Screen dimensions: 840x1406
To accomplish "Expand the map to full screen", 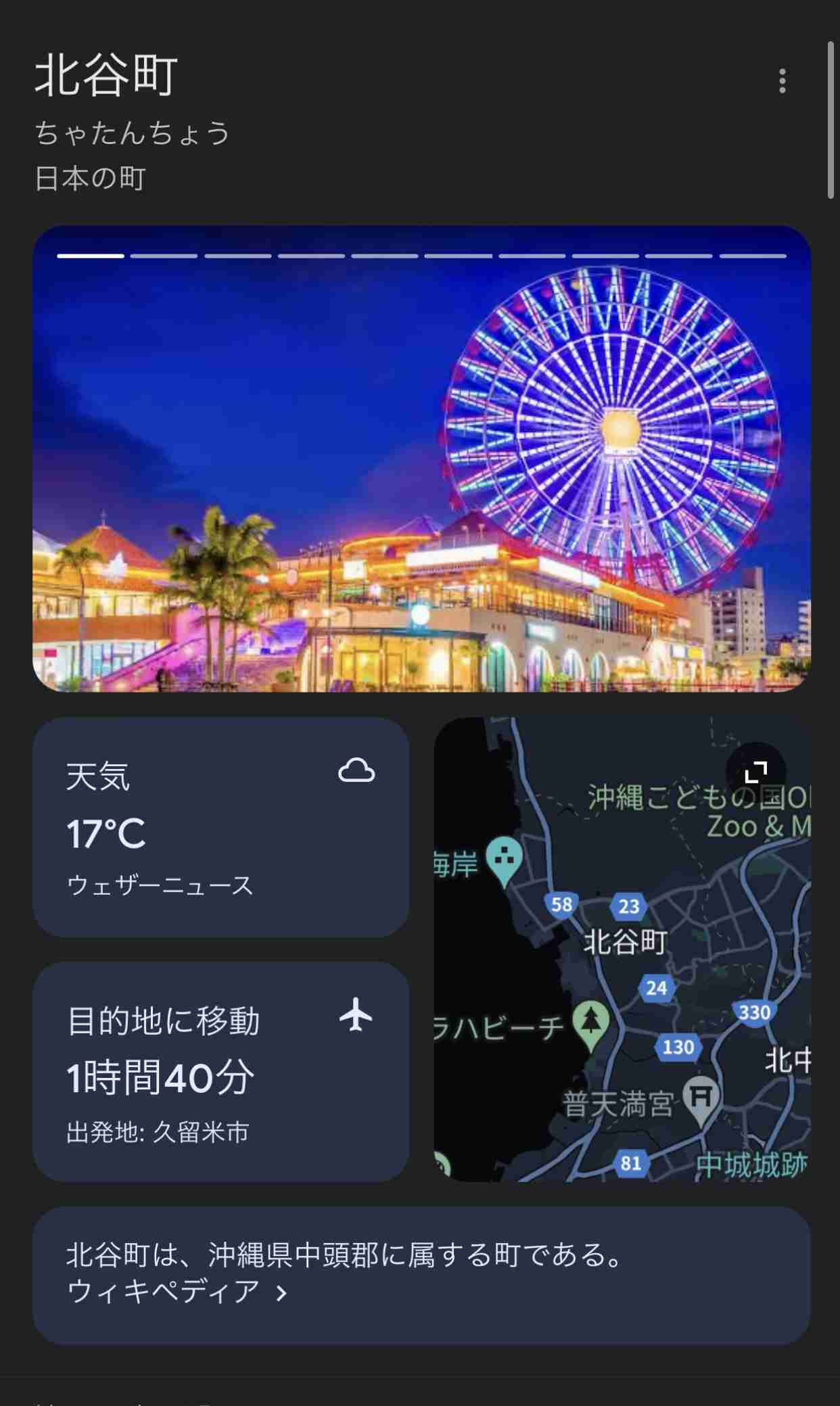I will [755, 772].
